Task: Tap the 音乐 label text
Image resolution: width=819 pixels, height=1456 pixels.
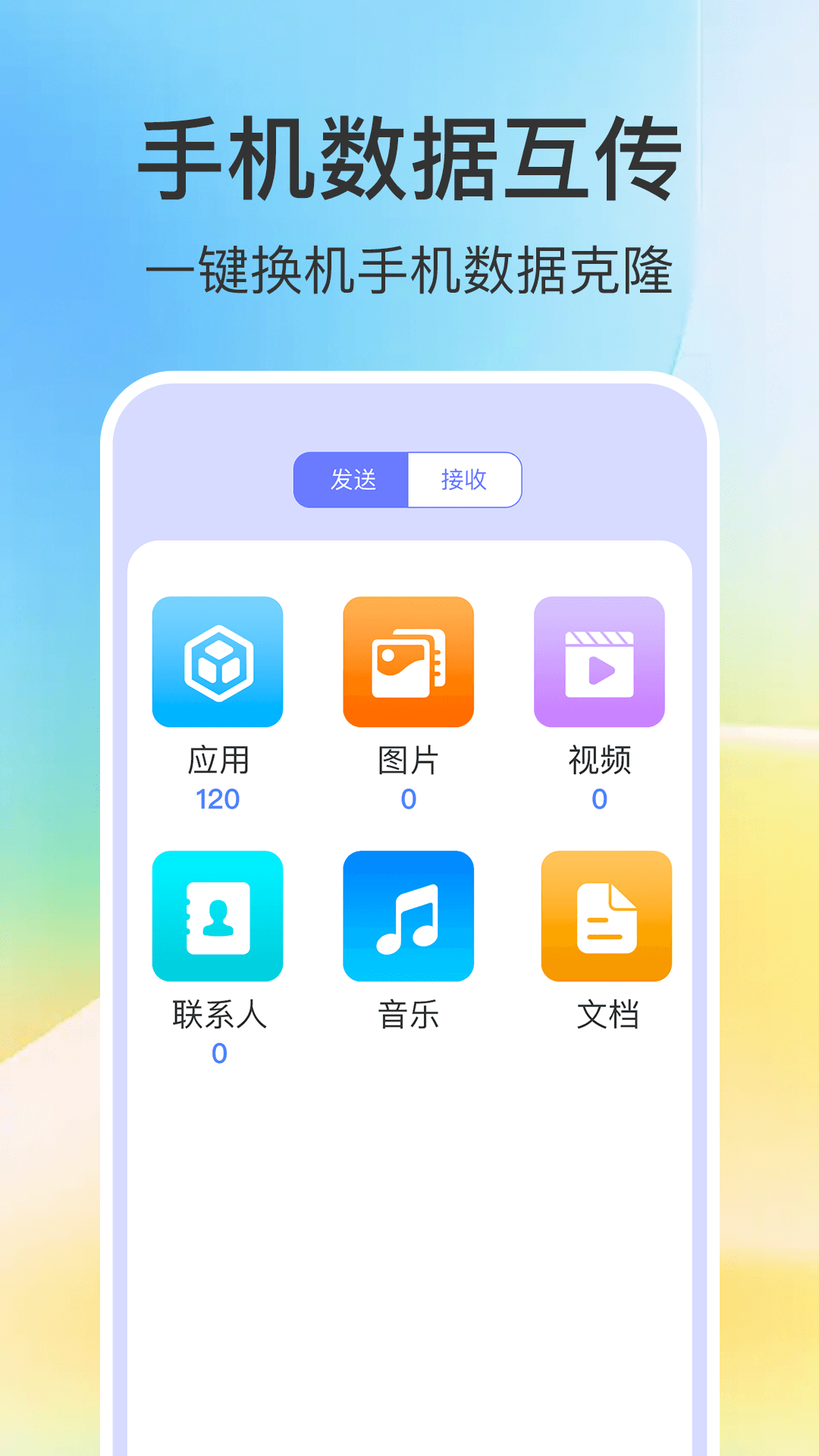Action: [409, 1015]
